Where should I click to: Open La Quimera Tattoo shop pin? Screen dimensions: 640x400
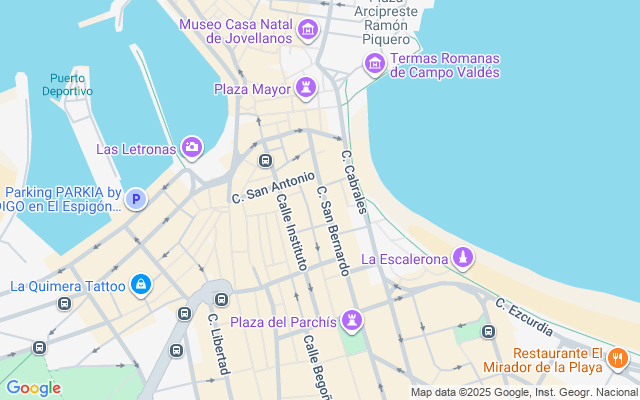pos(142,286)
